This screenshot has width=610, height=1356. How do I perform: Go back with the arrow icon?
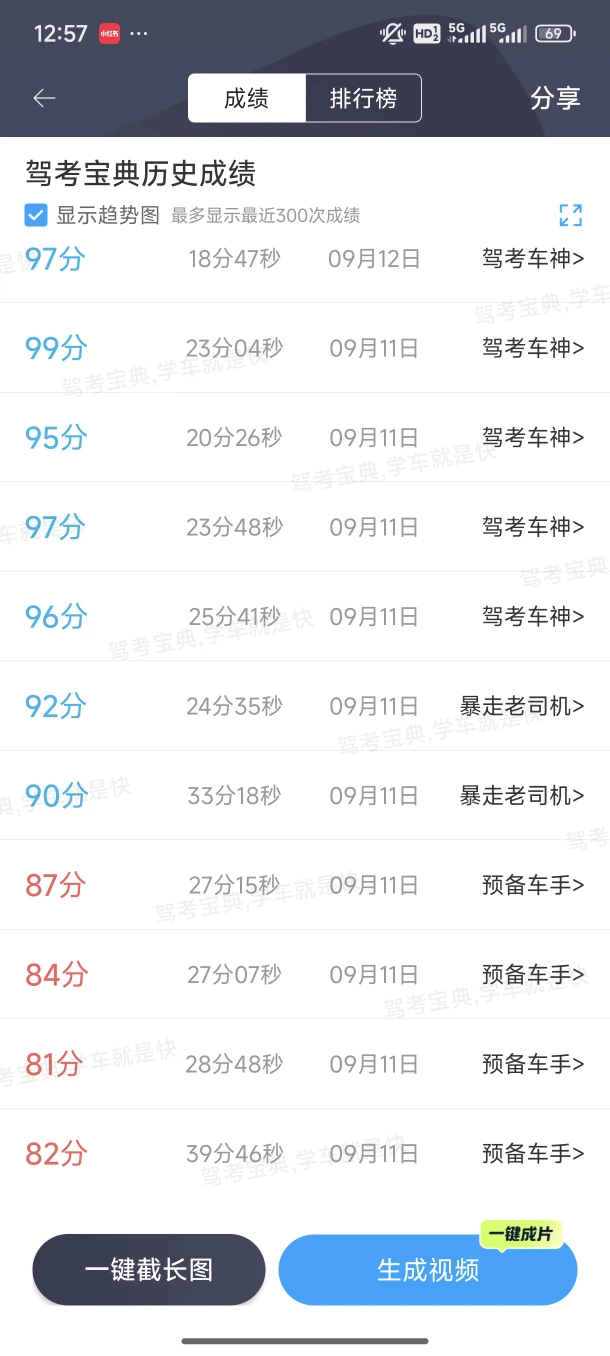[44, 98]
